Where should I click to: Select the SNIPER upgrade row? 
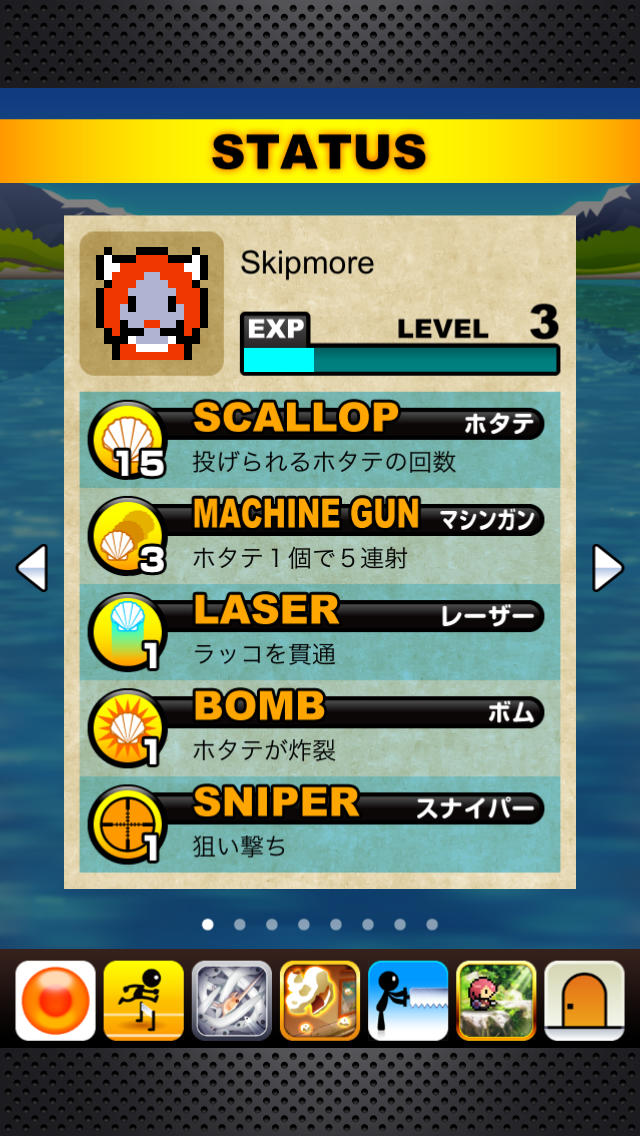click(x=320, y=824)
